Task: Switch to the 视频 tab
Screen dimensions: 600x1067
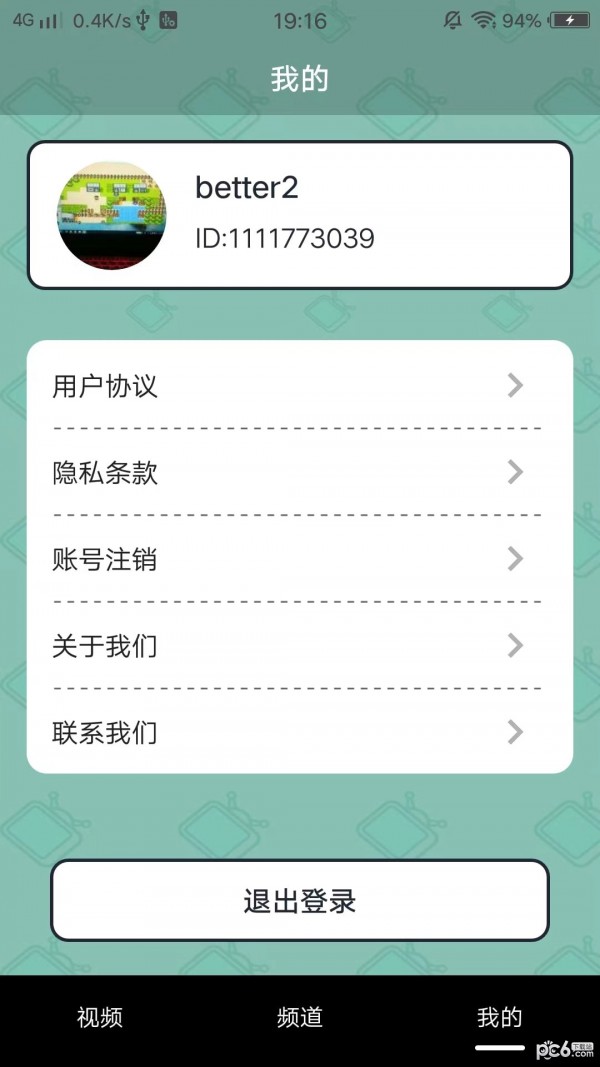Action: click(100, 1018)
